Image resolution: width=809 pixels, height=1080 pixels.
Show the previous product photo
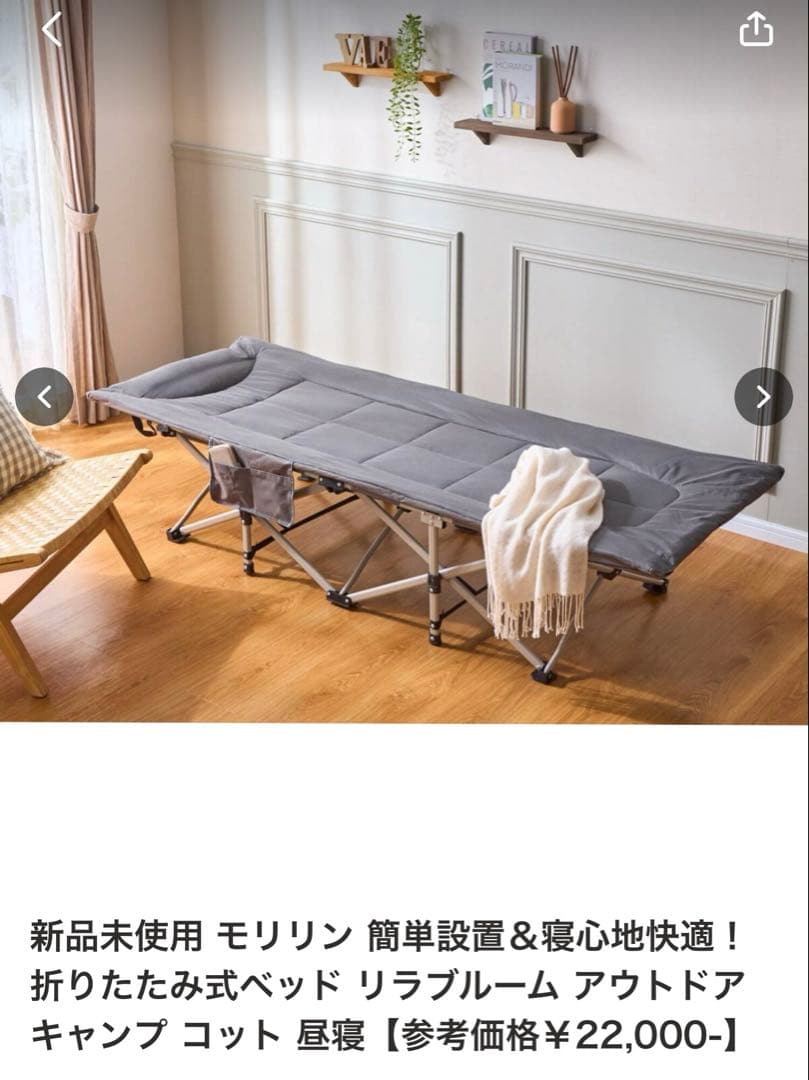click(x=44, y=397)
